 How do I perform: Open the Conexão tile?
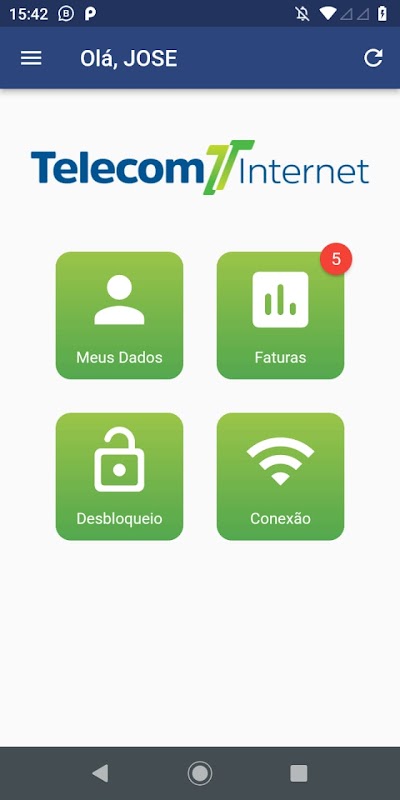tap(281, 477)
